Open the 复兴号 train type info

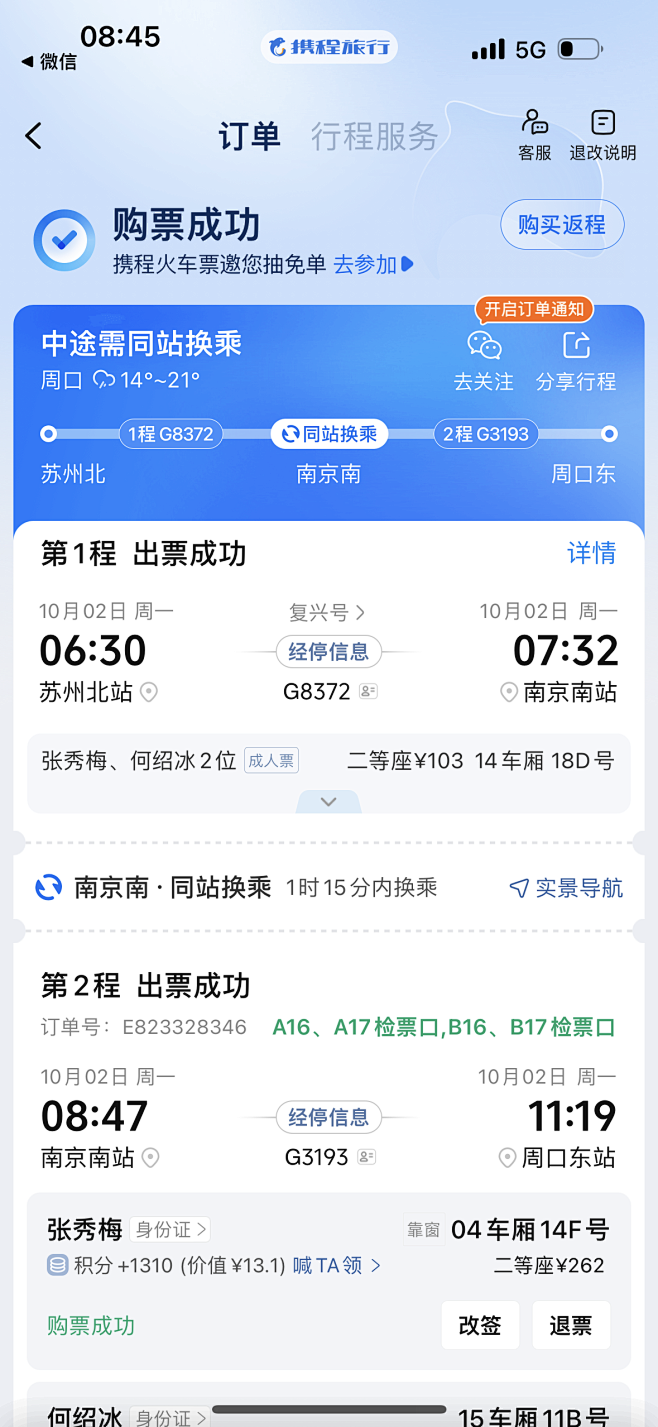328,612
